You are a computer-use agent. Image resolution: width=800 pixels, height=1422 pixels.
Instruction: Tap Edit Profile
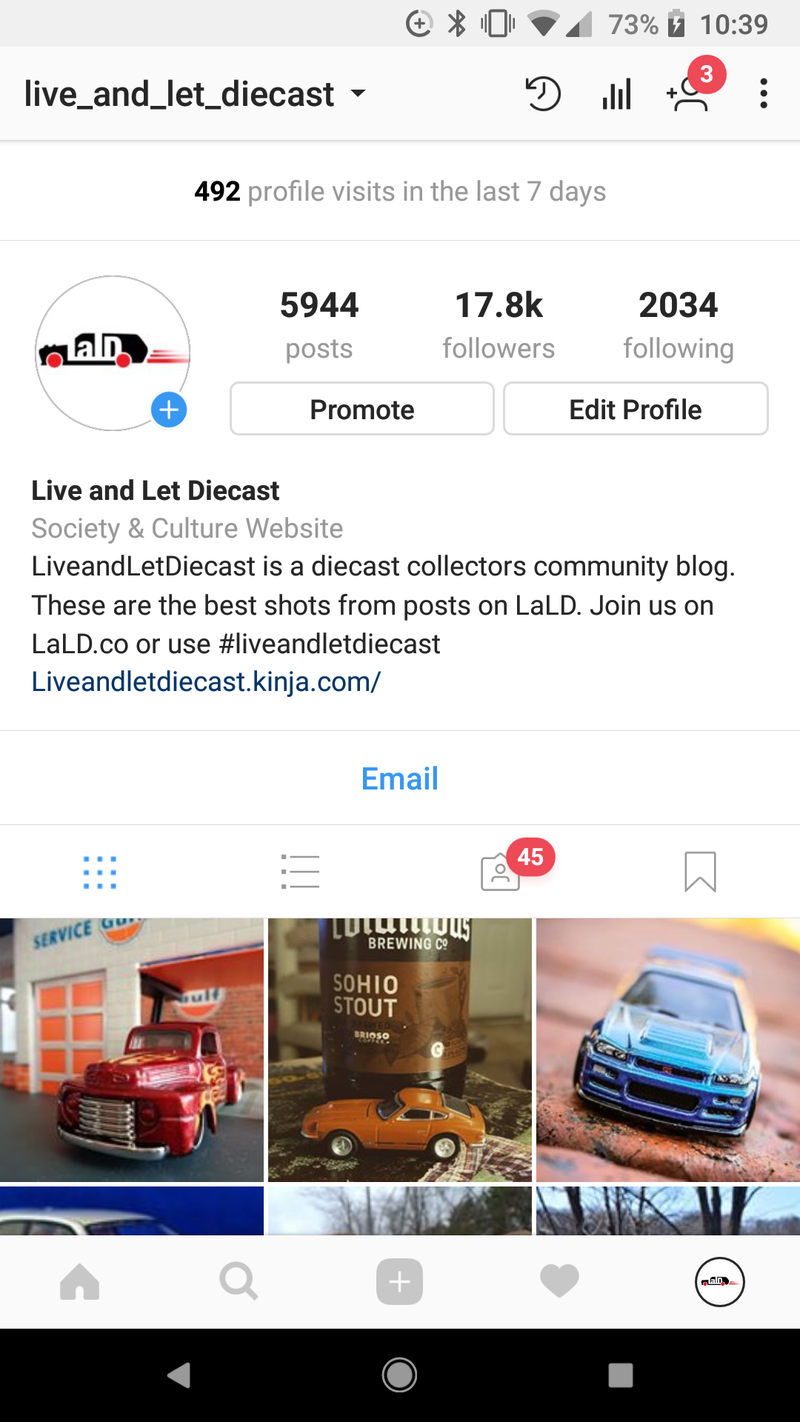[635, 409]
